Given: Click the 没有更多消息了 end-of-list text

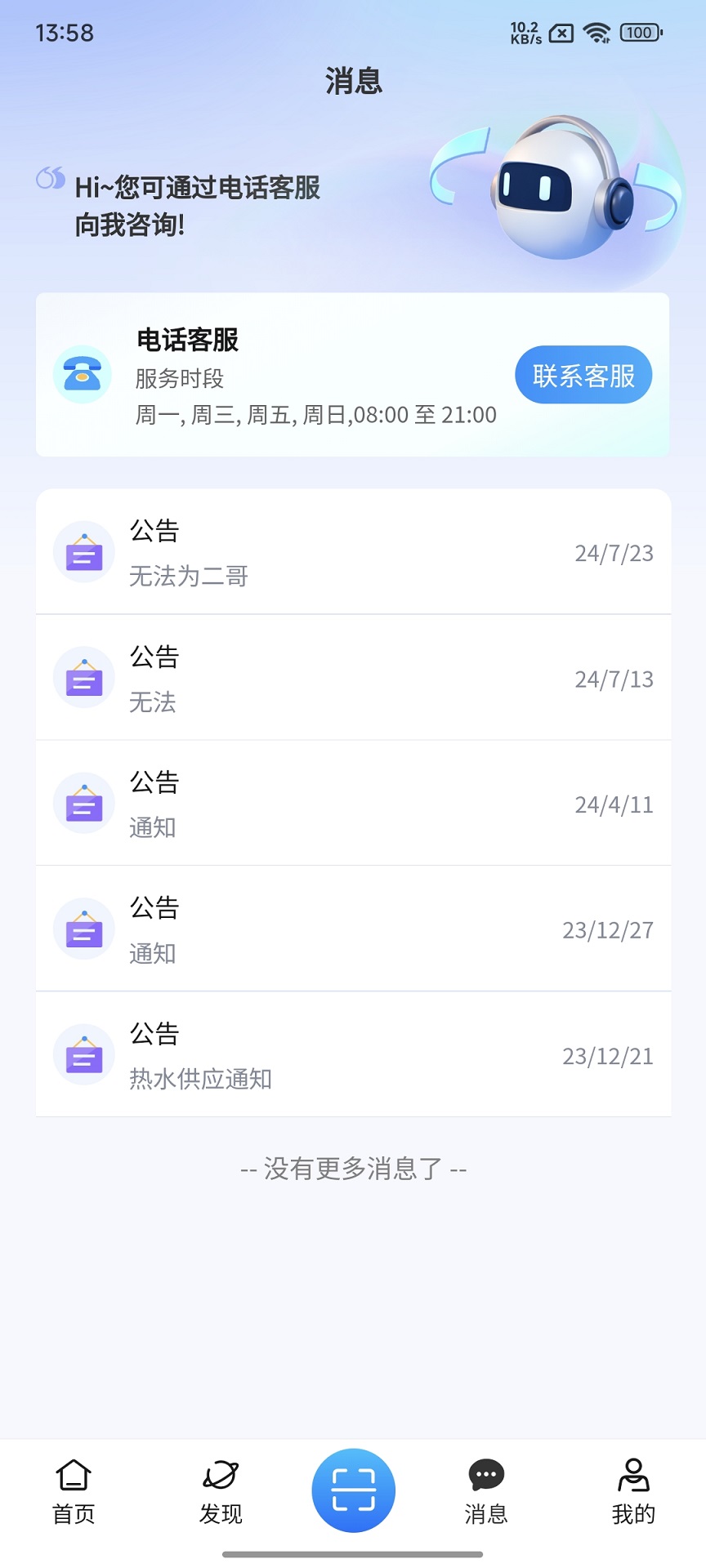Looking at the screenshot, I should coord(353,1169).
